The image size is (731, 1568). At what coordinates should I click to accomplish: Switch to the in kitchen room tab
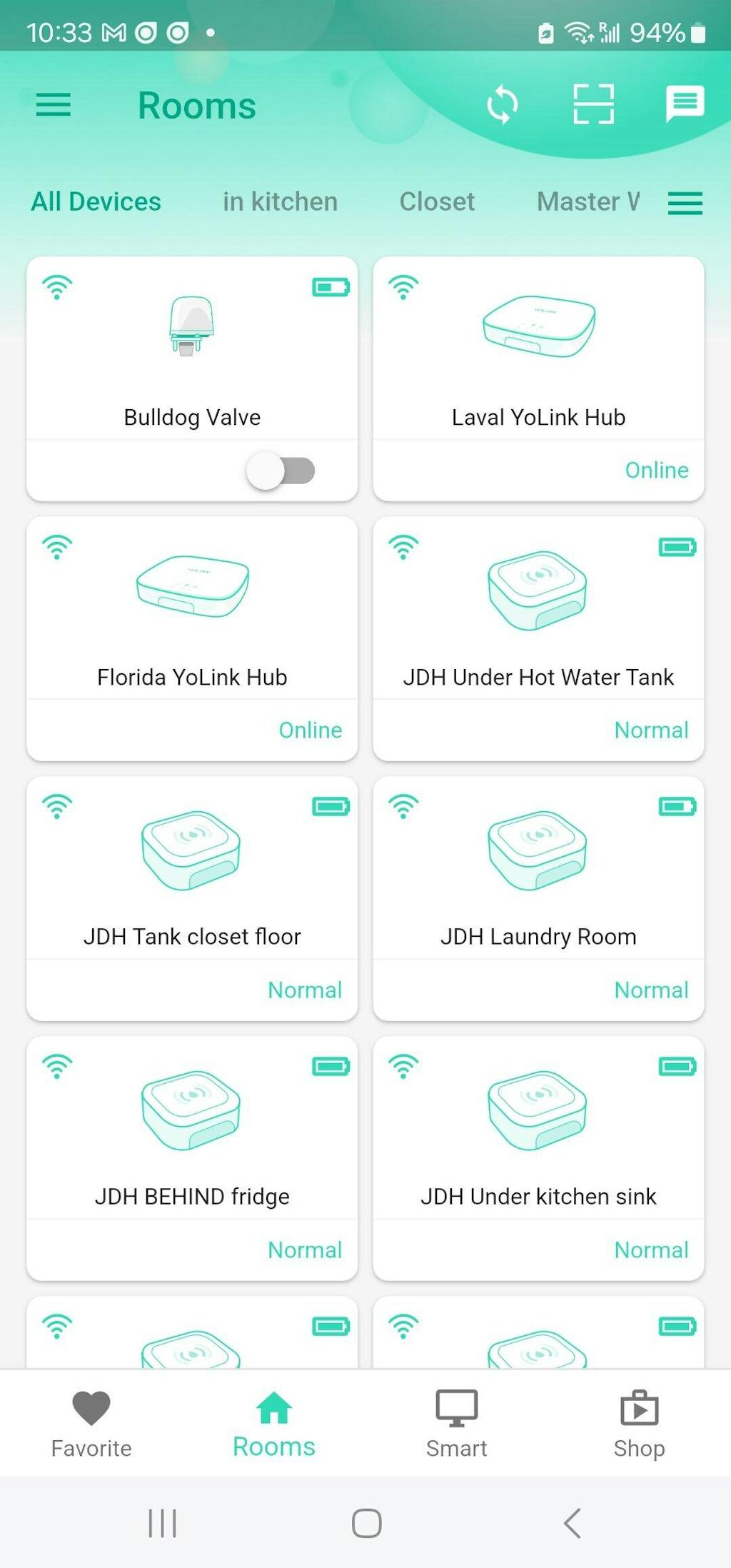(280, 202)
